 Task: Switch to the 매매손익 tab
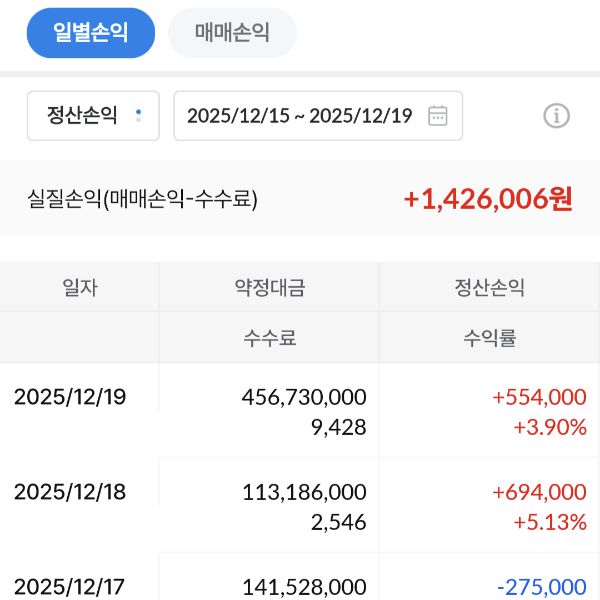click(232, 33)
